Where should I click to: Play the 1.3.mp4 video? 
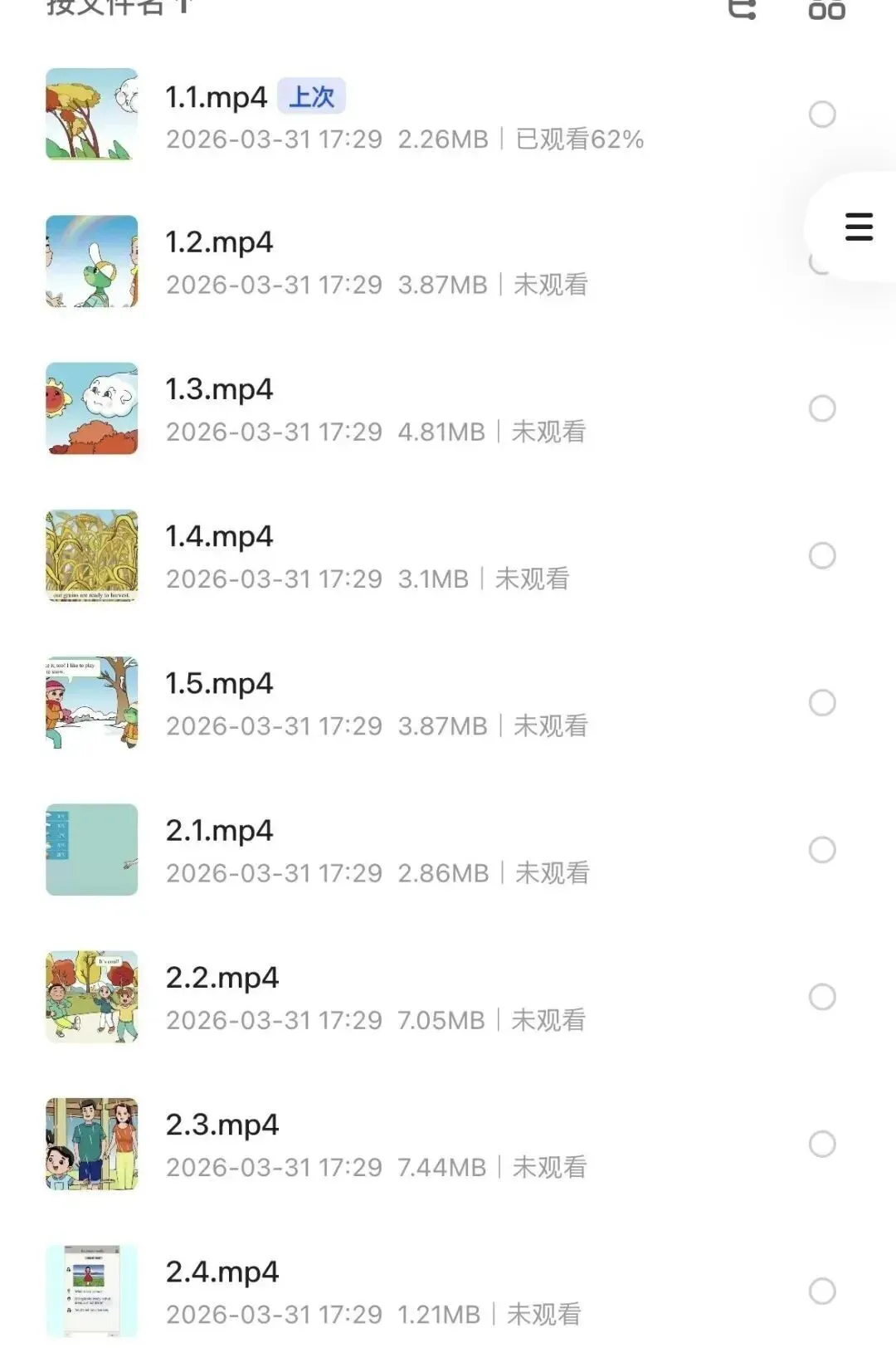coord(219,390)
